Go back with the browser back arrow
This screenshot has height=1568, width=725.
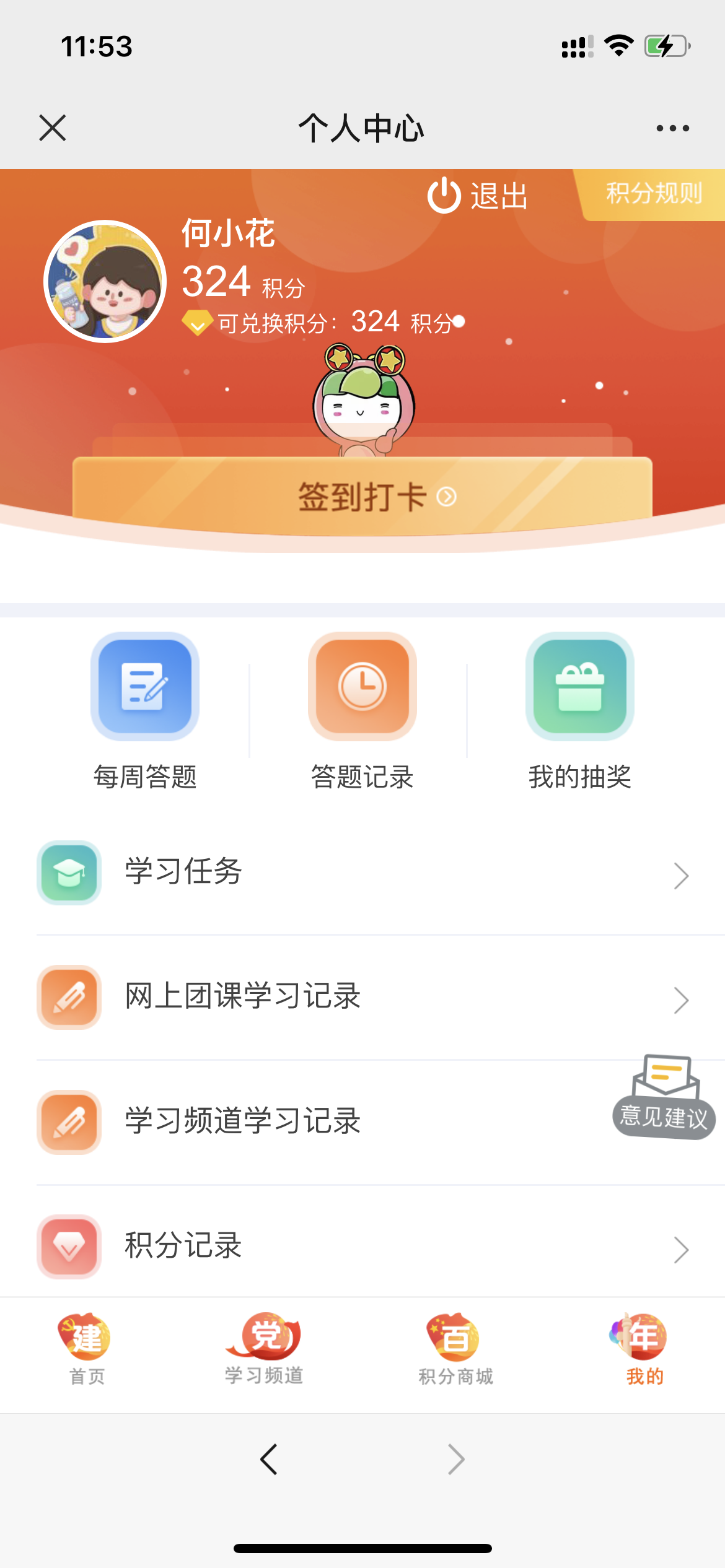click(x=269, y=1459)
